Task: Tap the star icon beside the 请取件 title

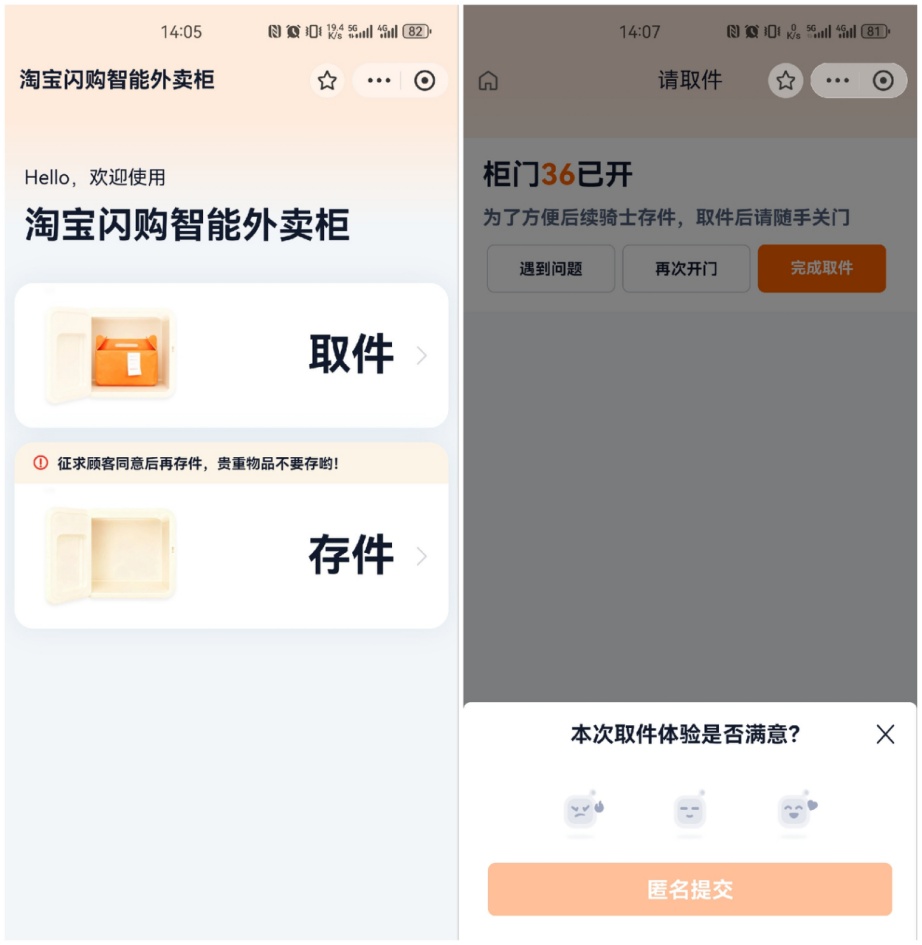Action: pos(786,81)
